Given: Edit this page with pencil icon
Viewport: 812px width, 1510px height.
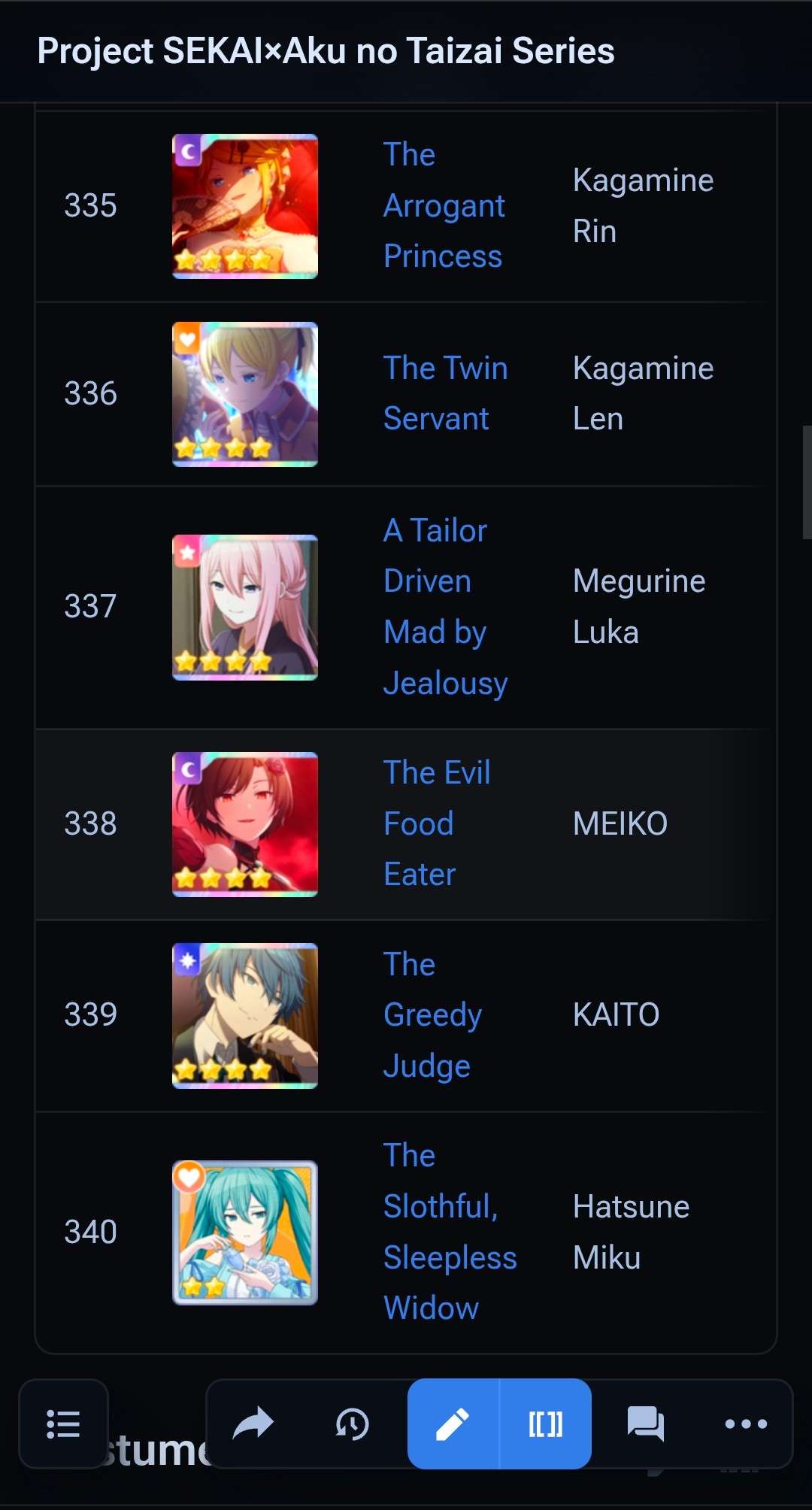Looking at the screenshot, I should (x=453, y=1424).
